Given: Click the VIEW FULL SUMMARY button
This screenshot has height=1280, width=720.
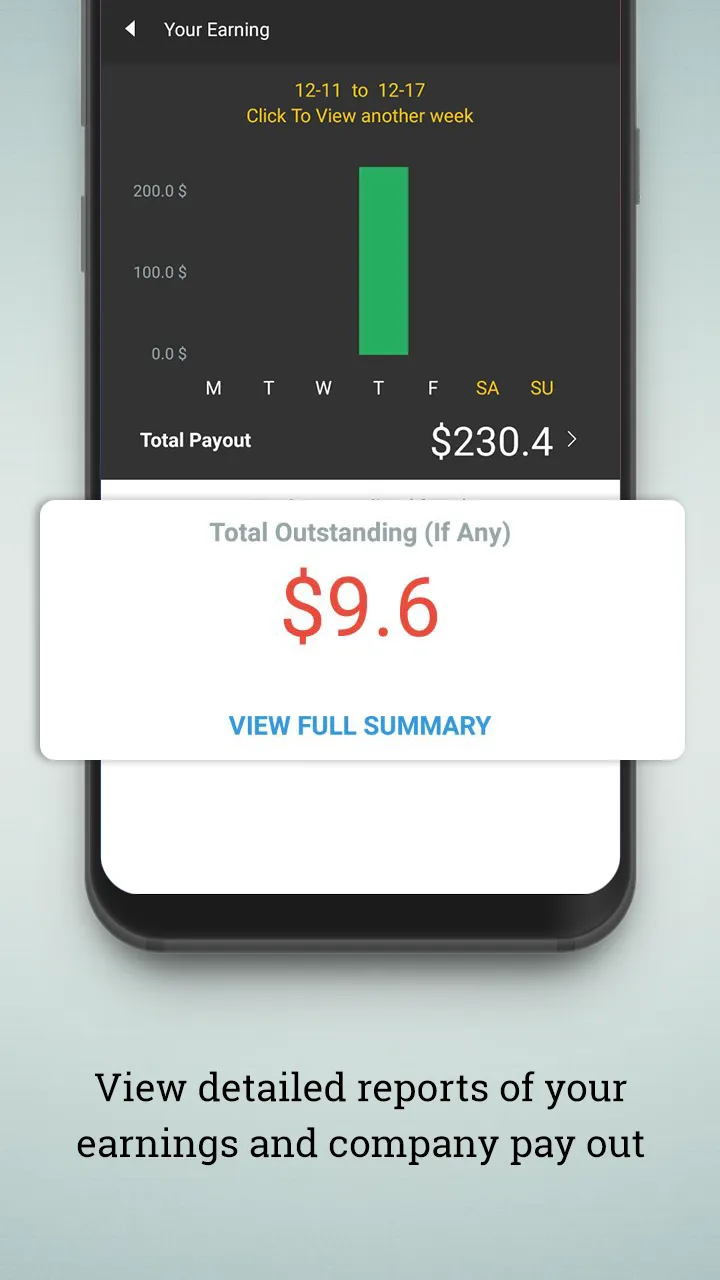Looking at the screenshot, I should point(360,726).
